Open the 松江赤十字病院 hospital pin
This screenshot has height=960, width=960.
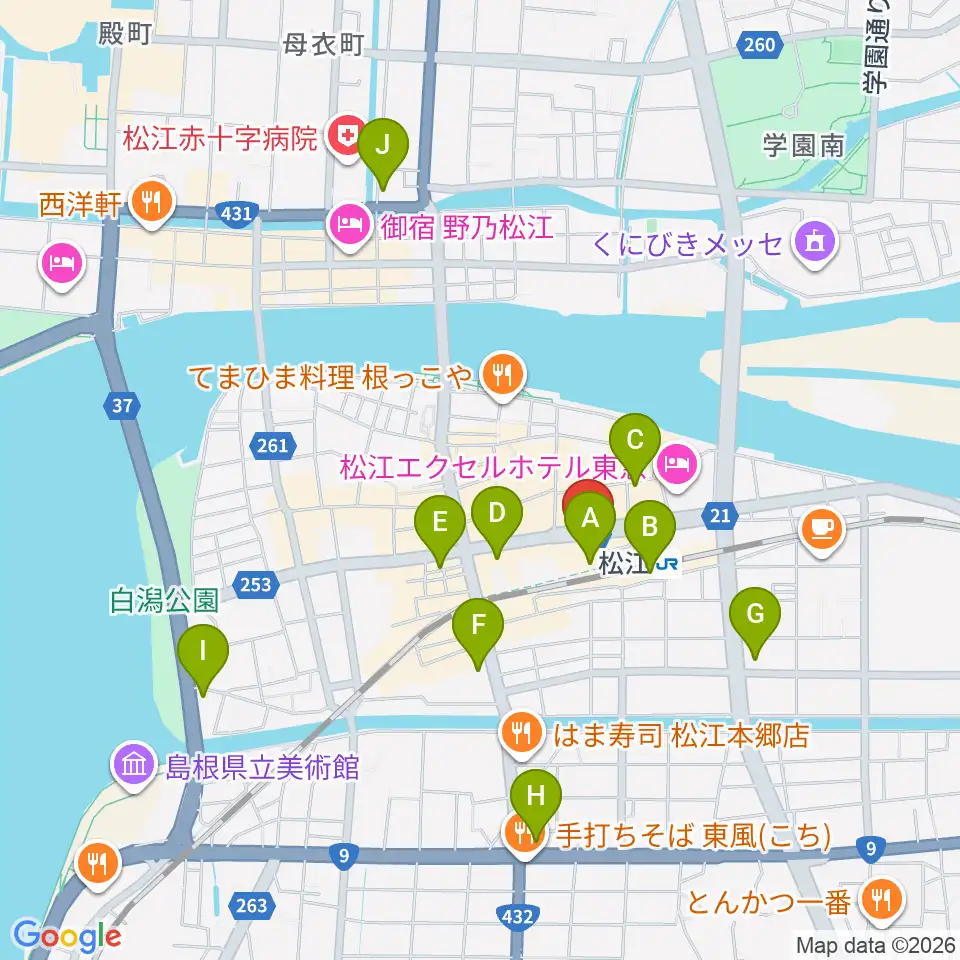tap(347, 137)
